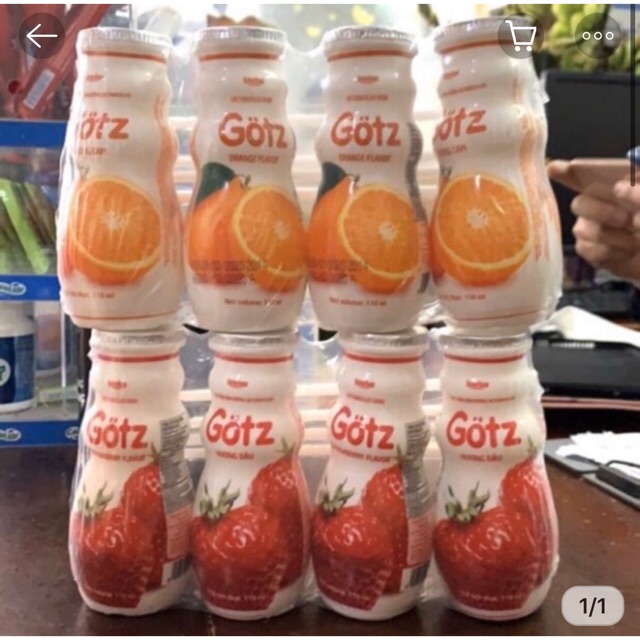Open the three-dot overflow menu
This screenshot has width=640, height=640.
coord(598,36)
